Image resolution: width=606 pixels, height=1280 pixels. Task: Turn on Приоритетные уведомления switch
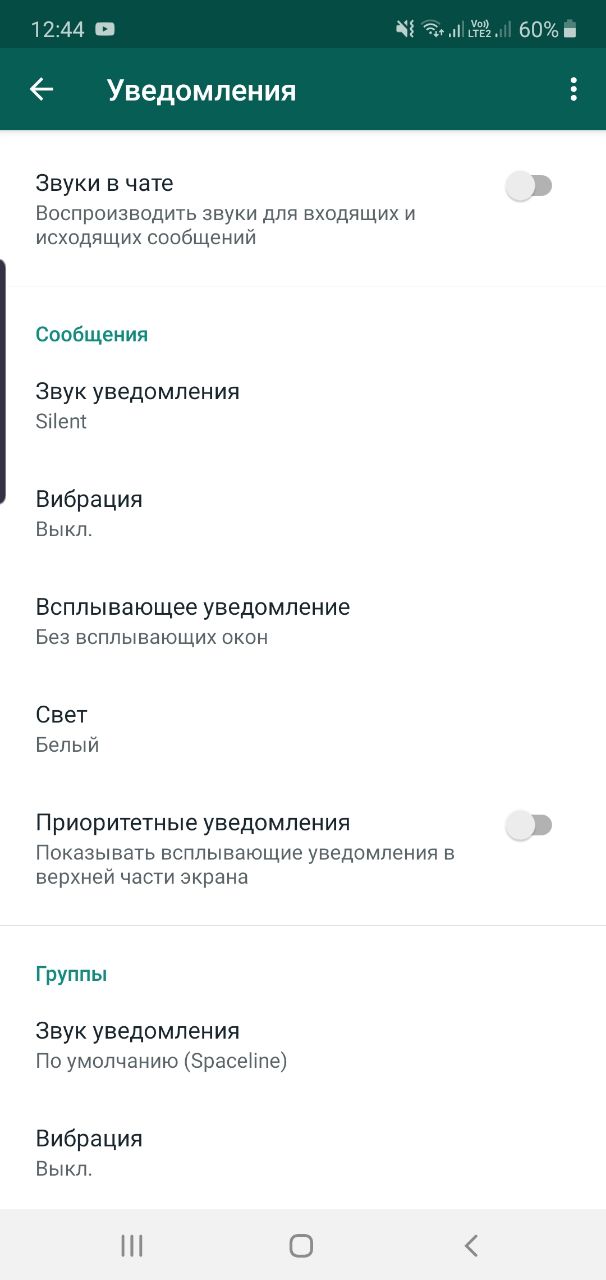point(529,826)
